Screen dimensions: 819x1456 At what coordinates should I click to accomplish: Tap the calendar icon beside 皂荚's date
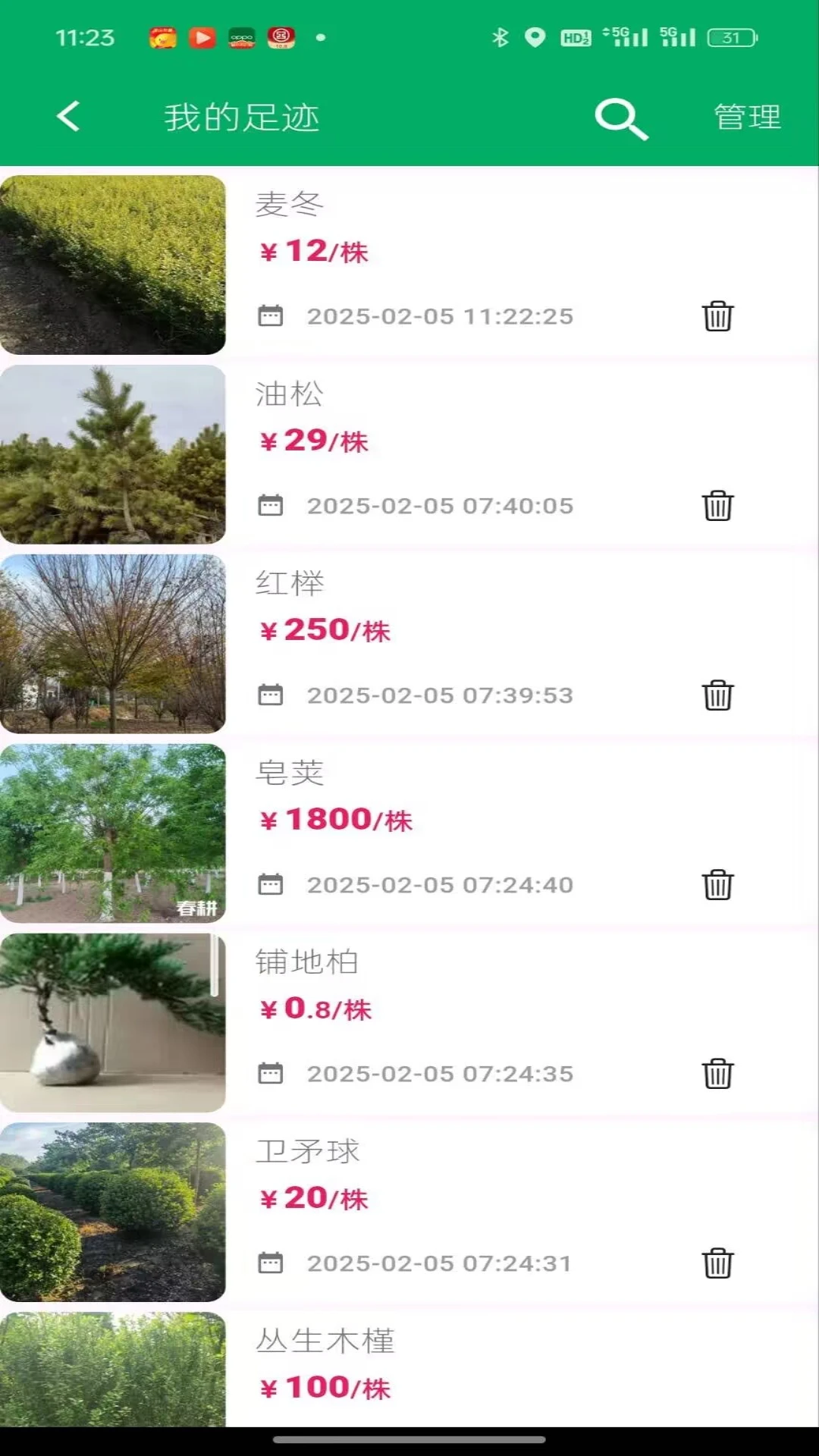coord(271,883)
